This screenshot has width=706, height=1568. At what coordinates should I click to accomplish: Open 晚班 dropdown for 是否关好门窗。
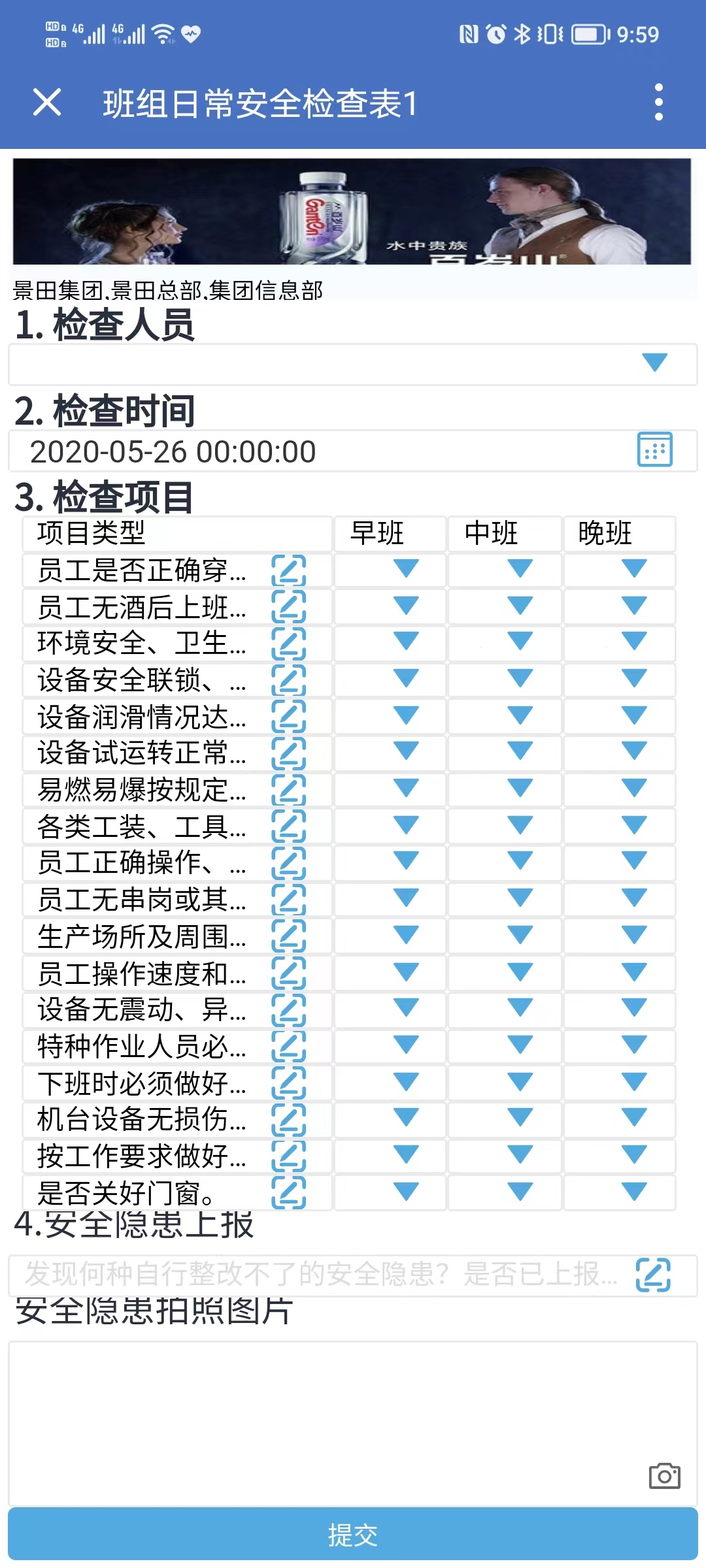point(633,1192)
